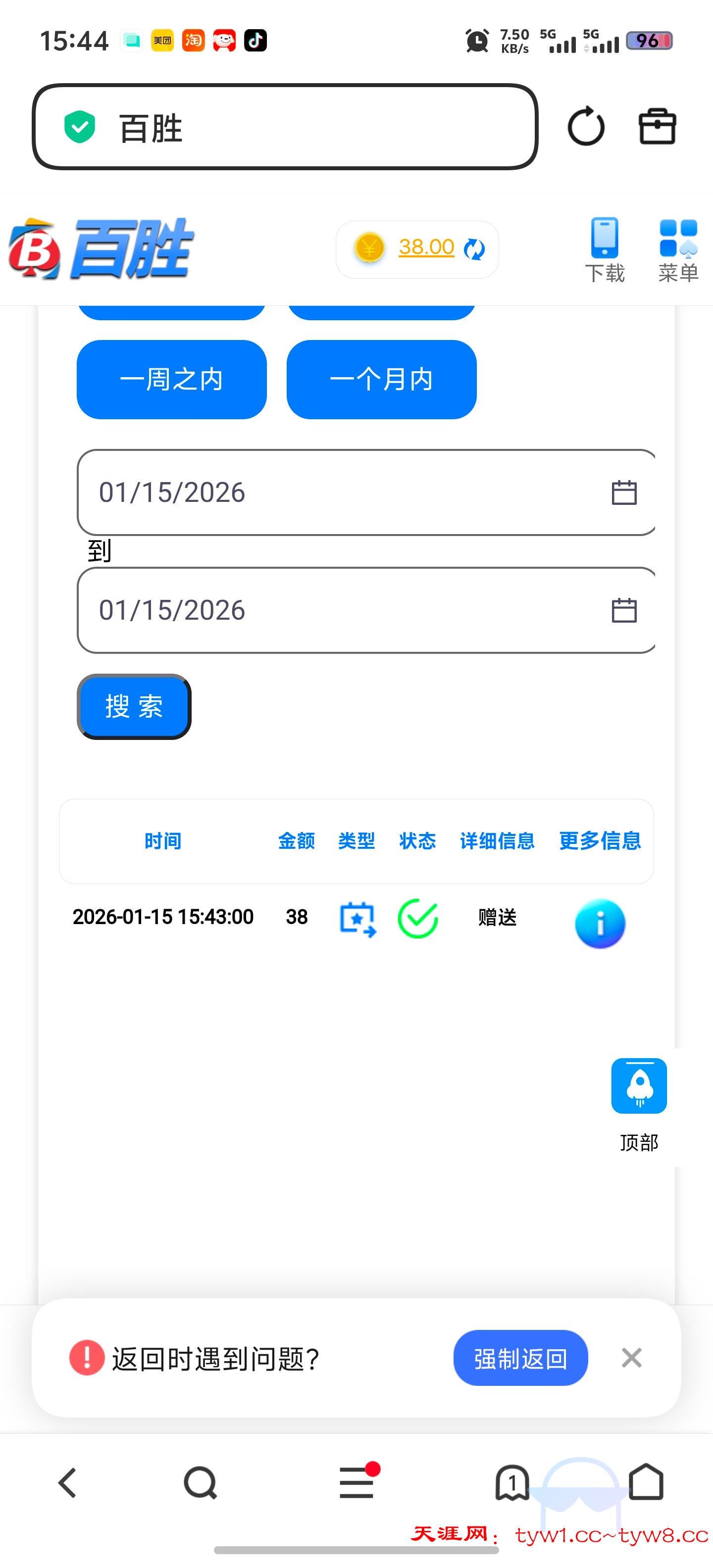
Task: Open the browser hamburger menu
Action: (x=357, y=1482)
